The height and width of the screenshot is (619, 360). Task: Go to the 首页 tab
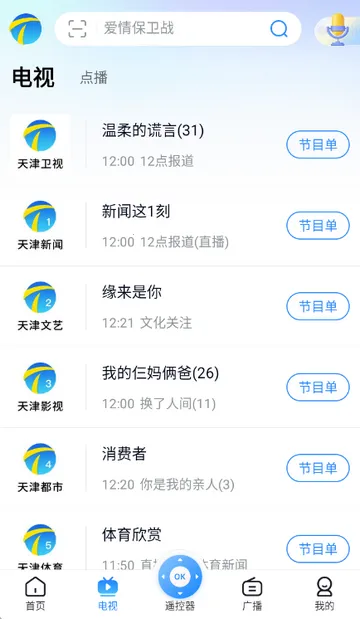click(x=36, y=593)
